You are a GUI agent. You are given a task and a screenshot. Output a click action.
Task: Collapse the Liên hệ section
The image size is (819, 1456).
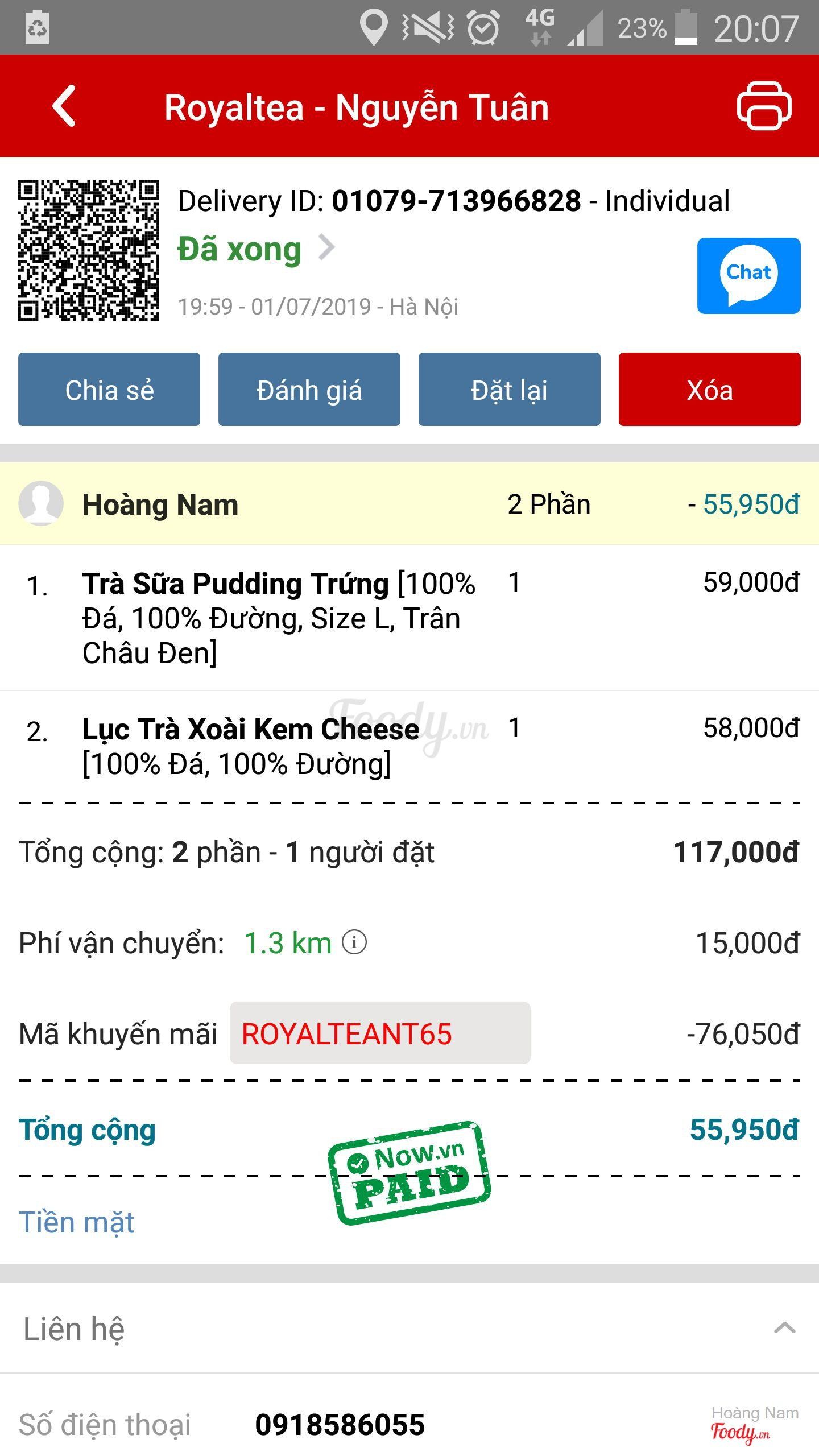(x=784, y=1328)
